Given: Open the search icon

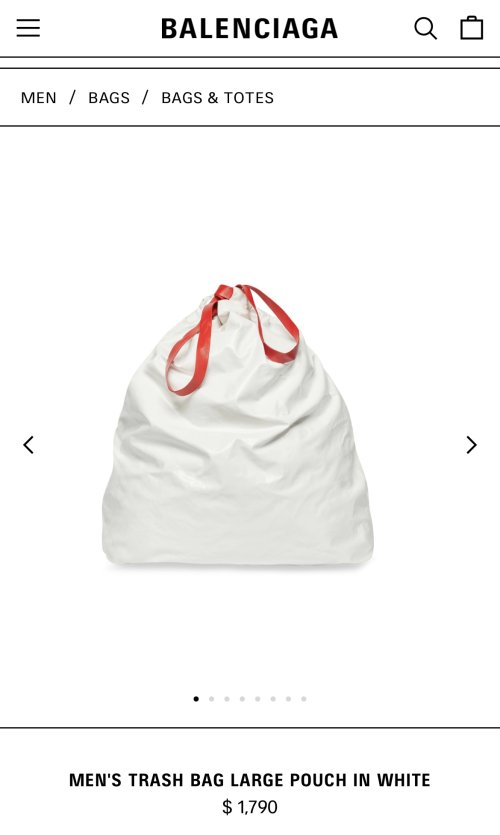Looking at the screenshot, I should click(x=425, y=28).
